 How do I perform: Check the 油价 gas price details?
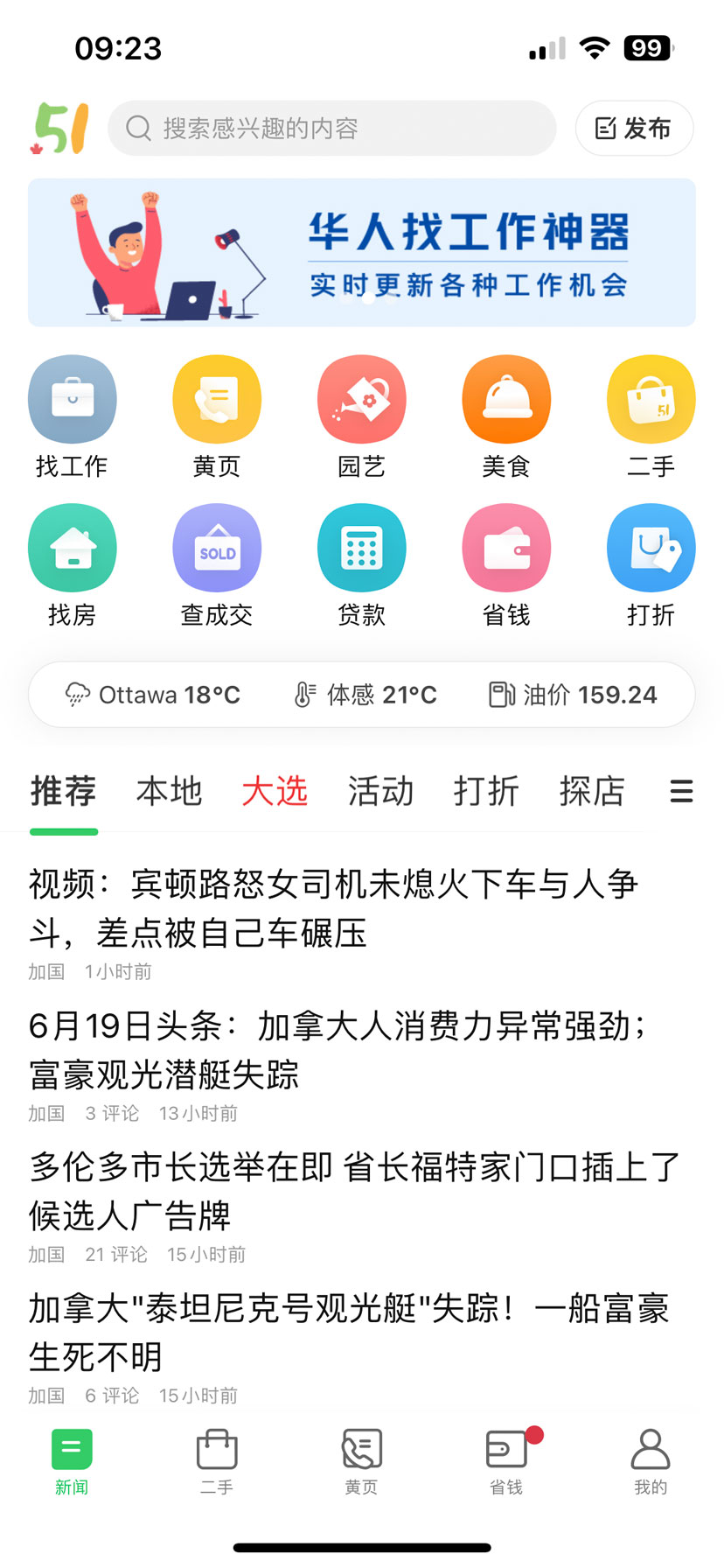tap(573, 695)
